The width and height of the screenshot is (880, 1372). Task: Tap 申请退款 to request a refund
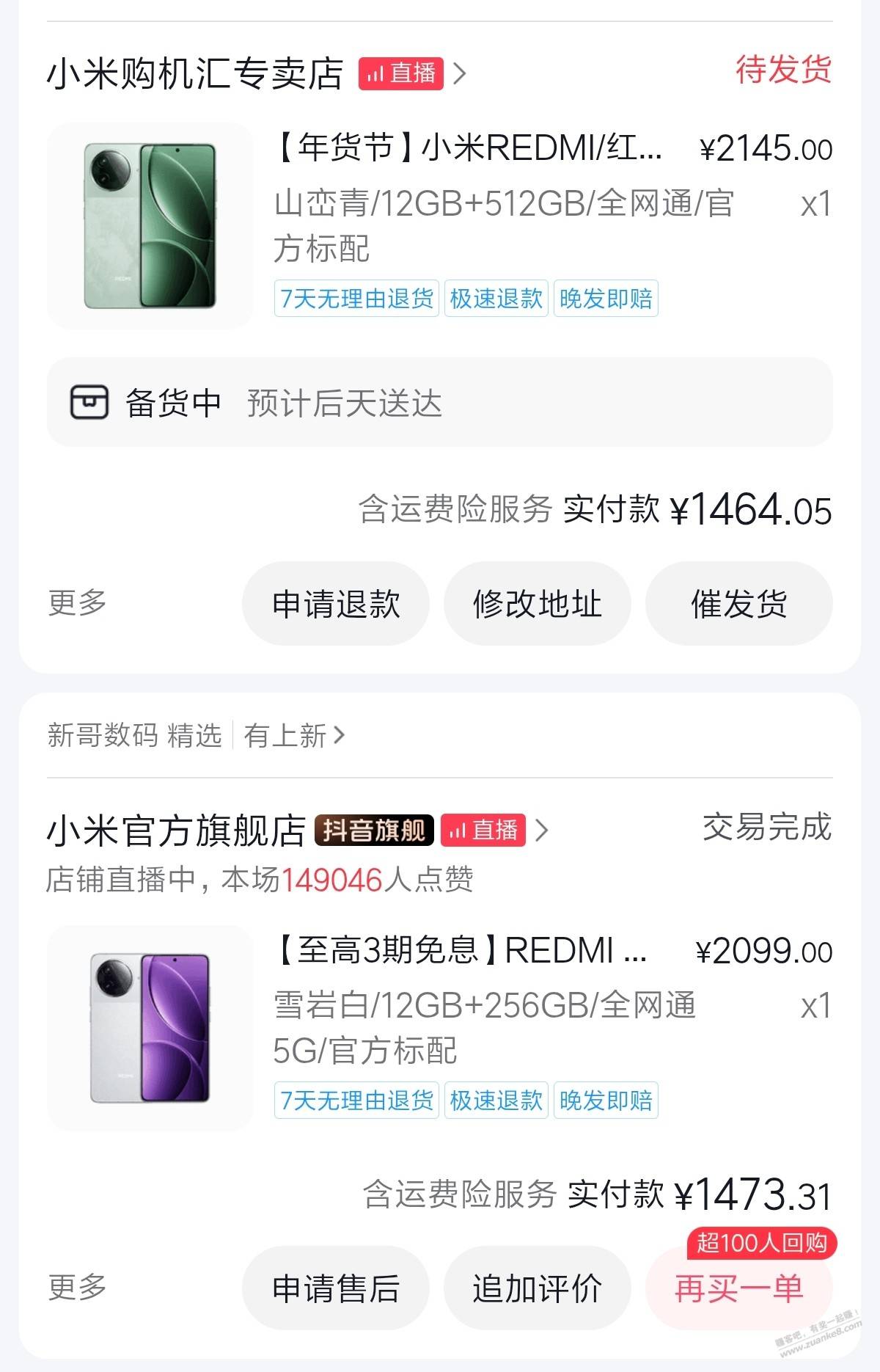336,604
